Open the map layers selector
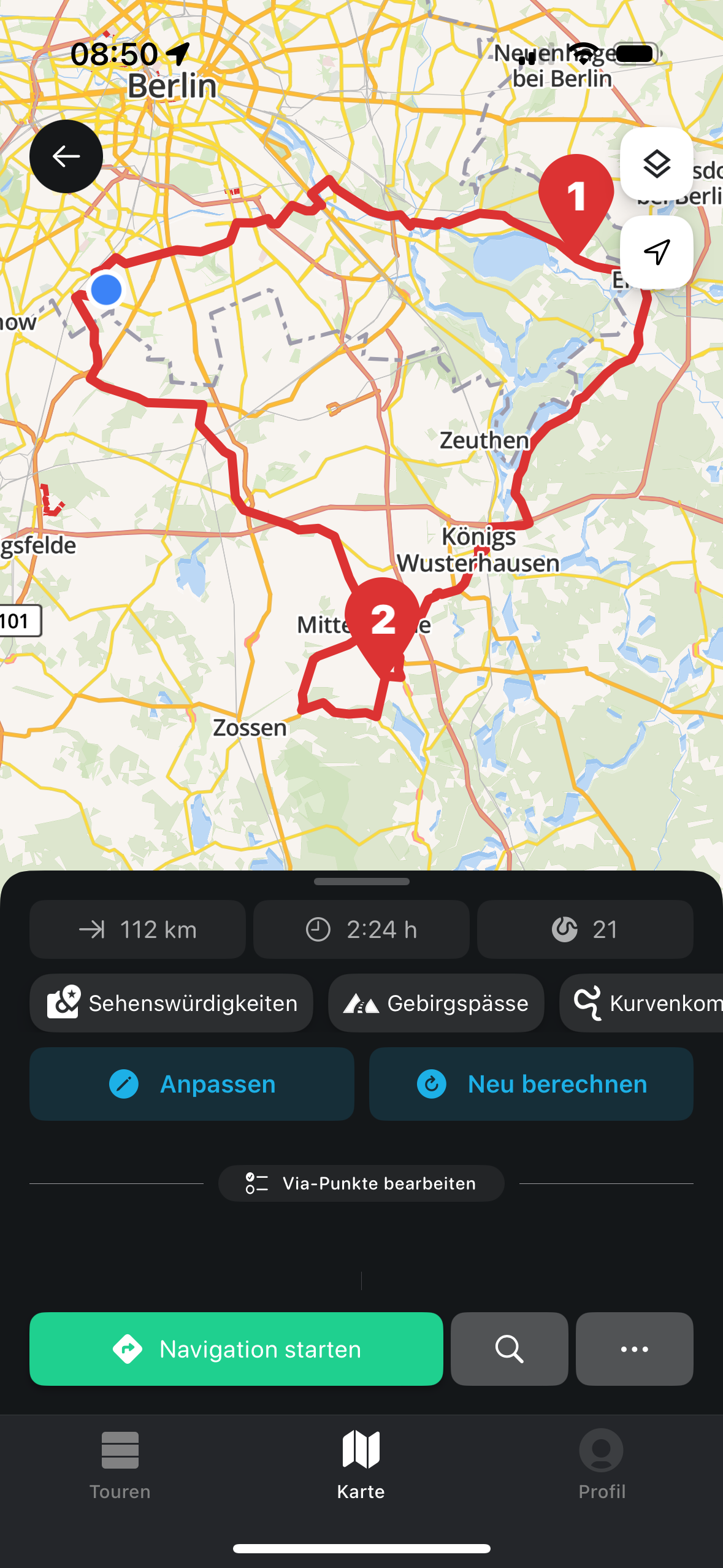723x1568 pixels. point(657,164)
